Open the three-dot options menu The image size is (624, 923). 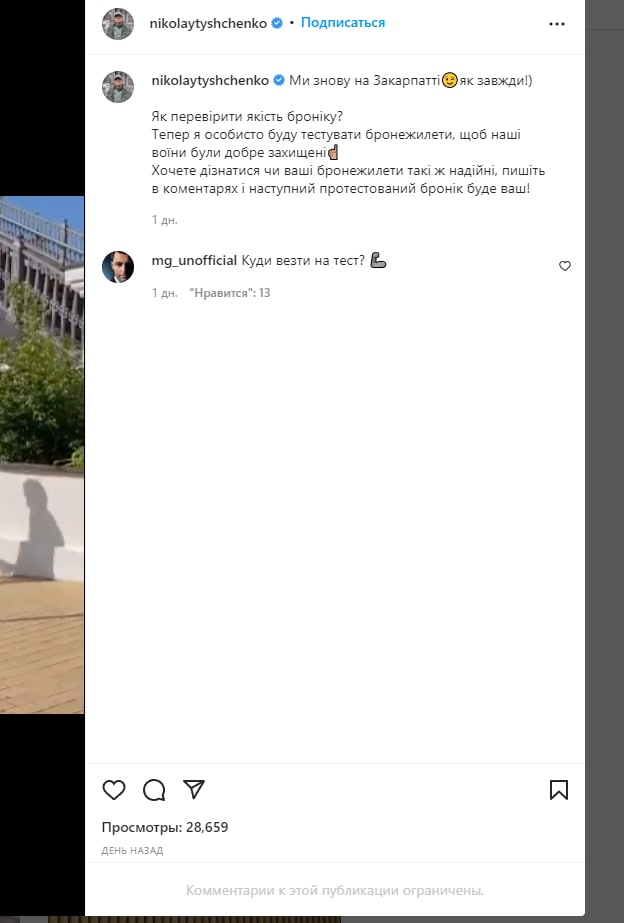557,23
